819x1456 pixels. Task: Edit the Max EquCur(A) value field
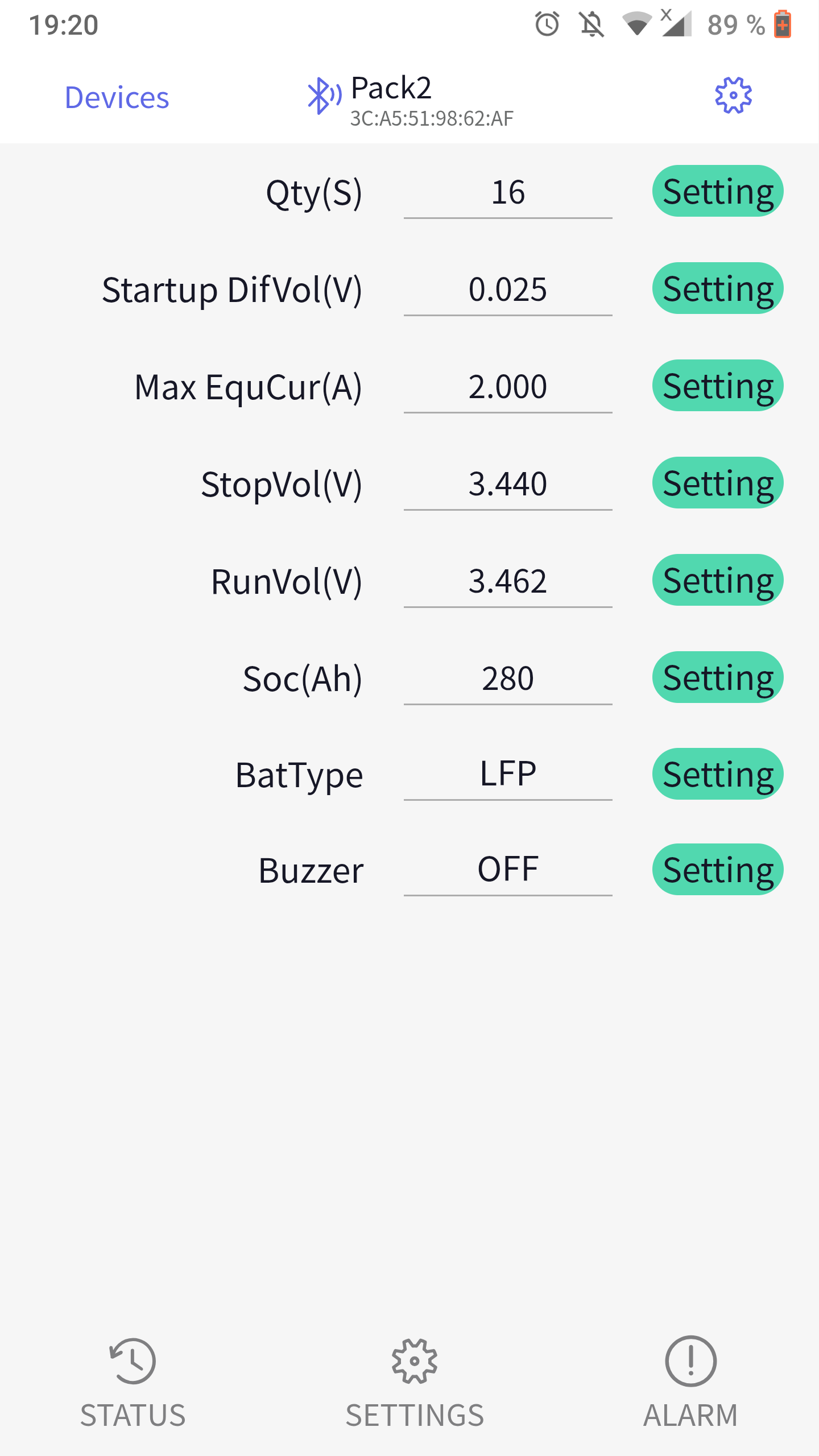point(507,387)
